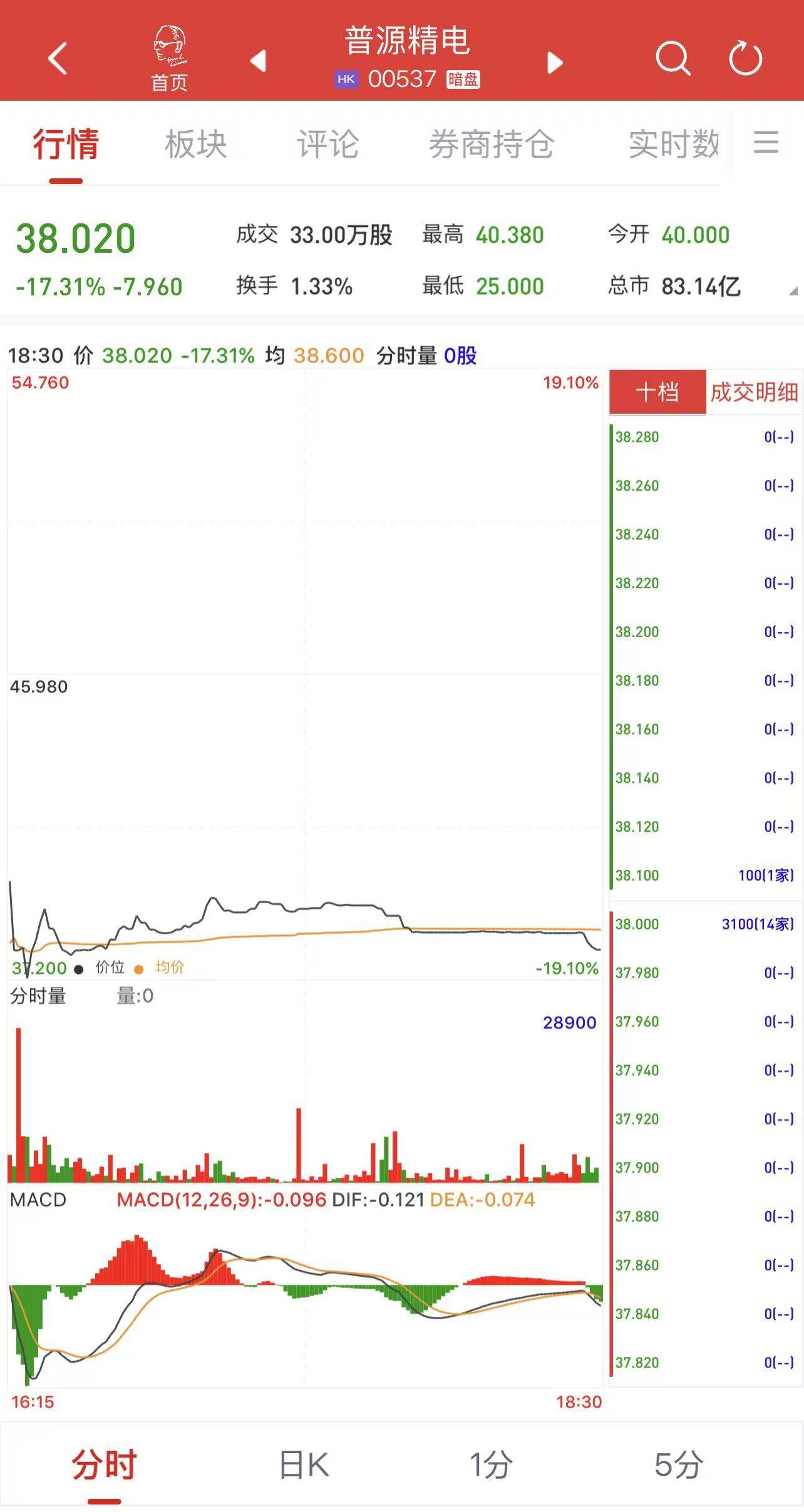Select the 行情 tab
Screen dimensions: 804x1512
click(66, 145)
